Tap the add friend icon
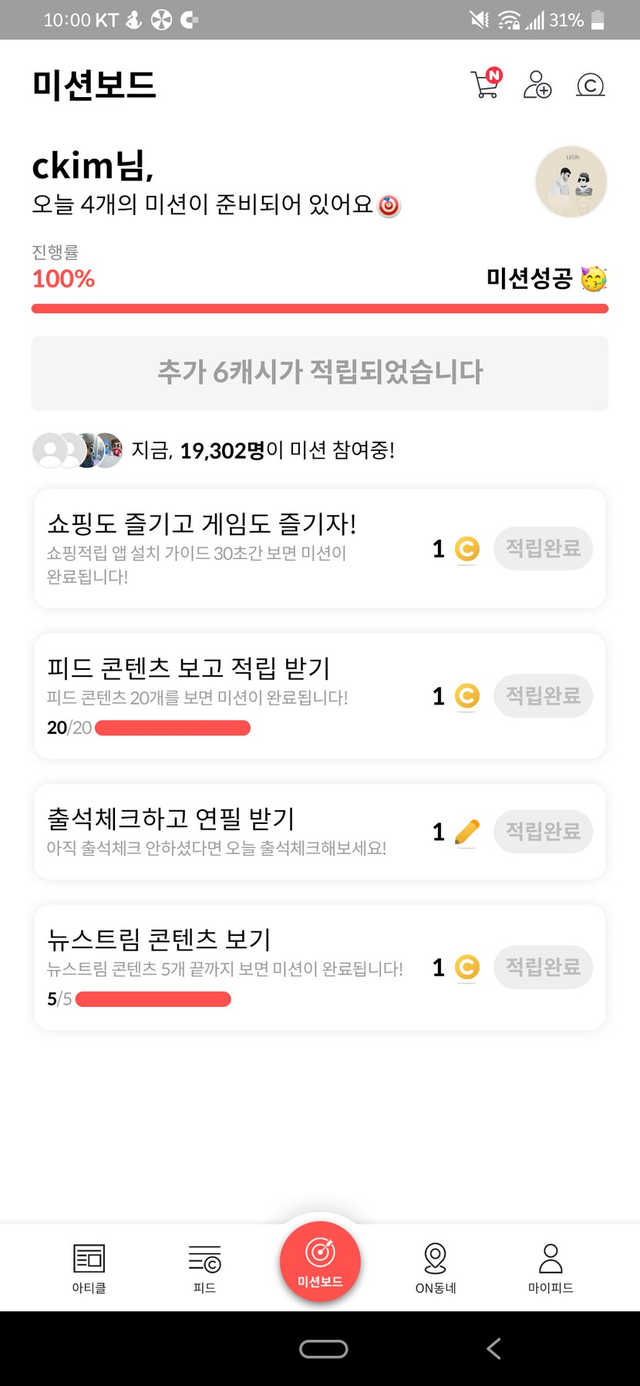The image size is (640, 1386). (x=537, y=85)
